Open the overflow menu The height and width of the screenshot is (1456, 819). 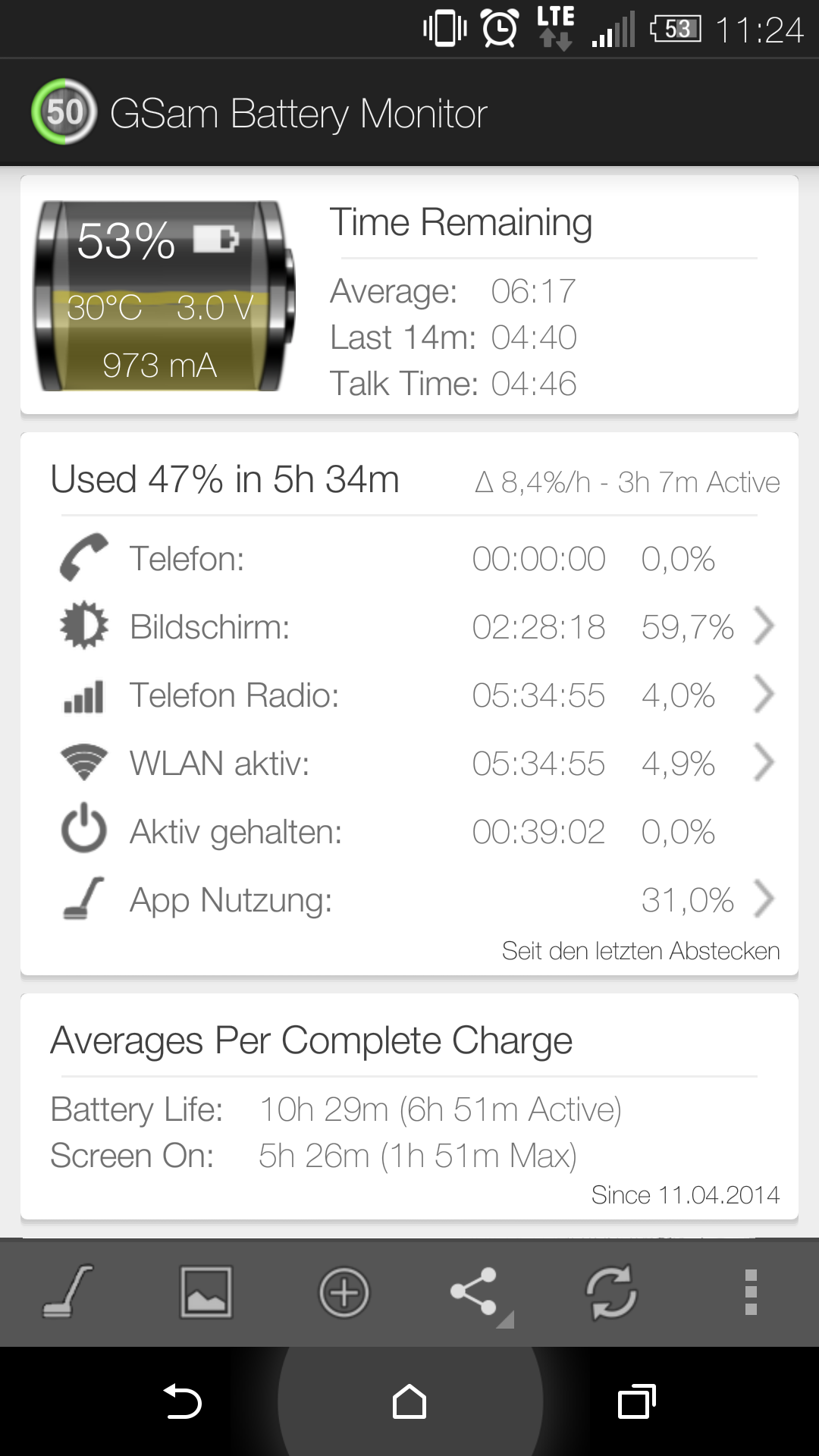click(751, 1291)
